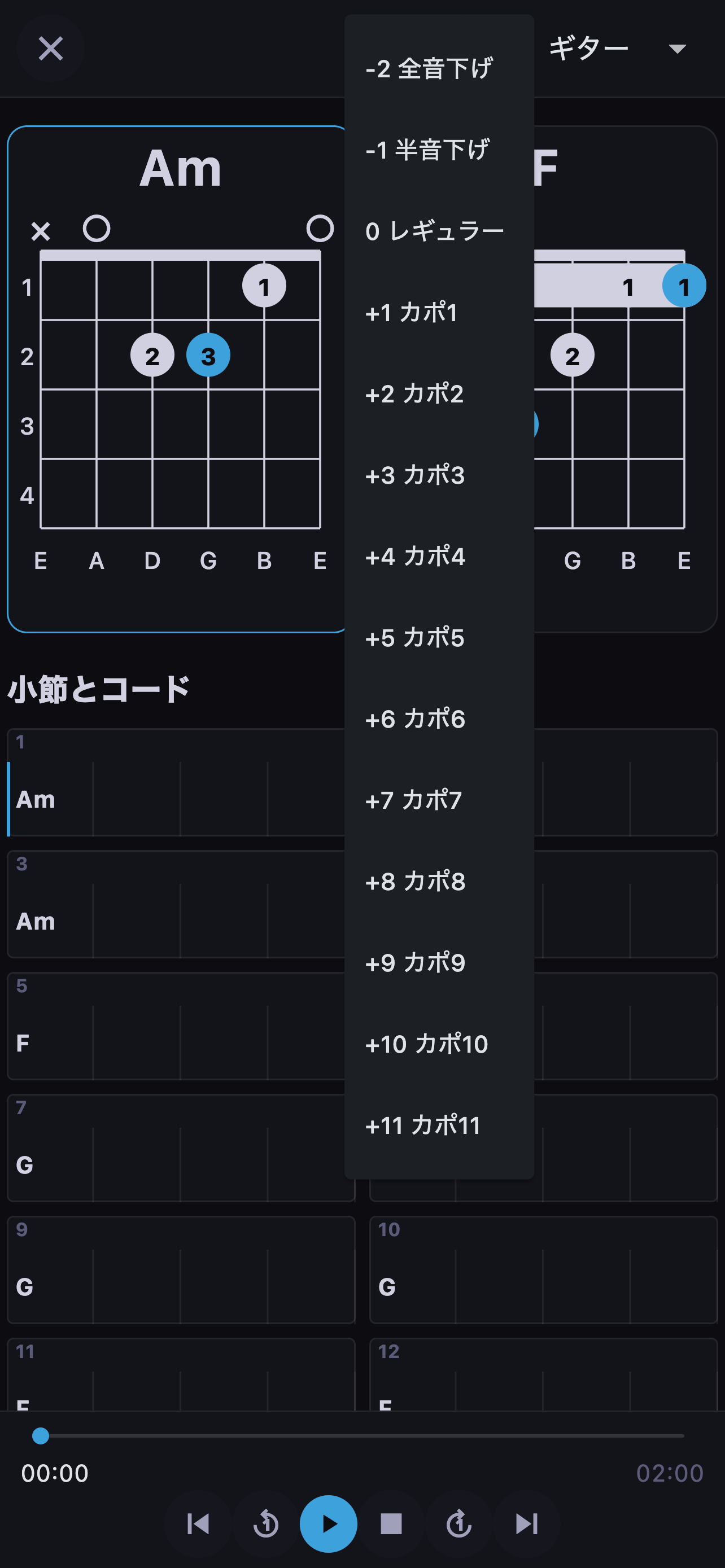Choose +2 カポ2 capo setting
Screen dimensions: 725x1568
pos(439,394)
